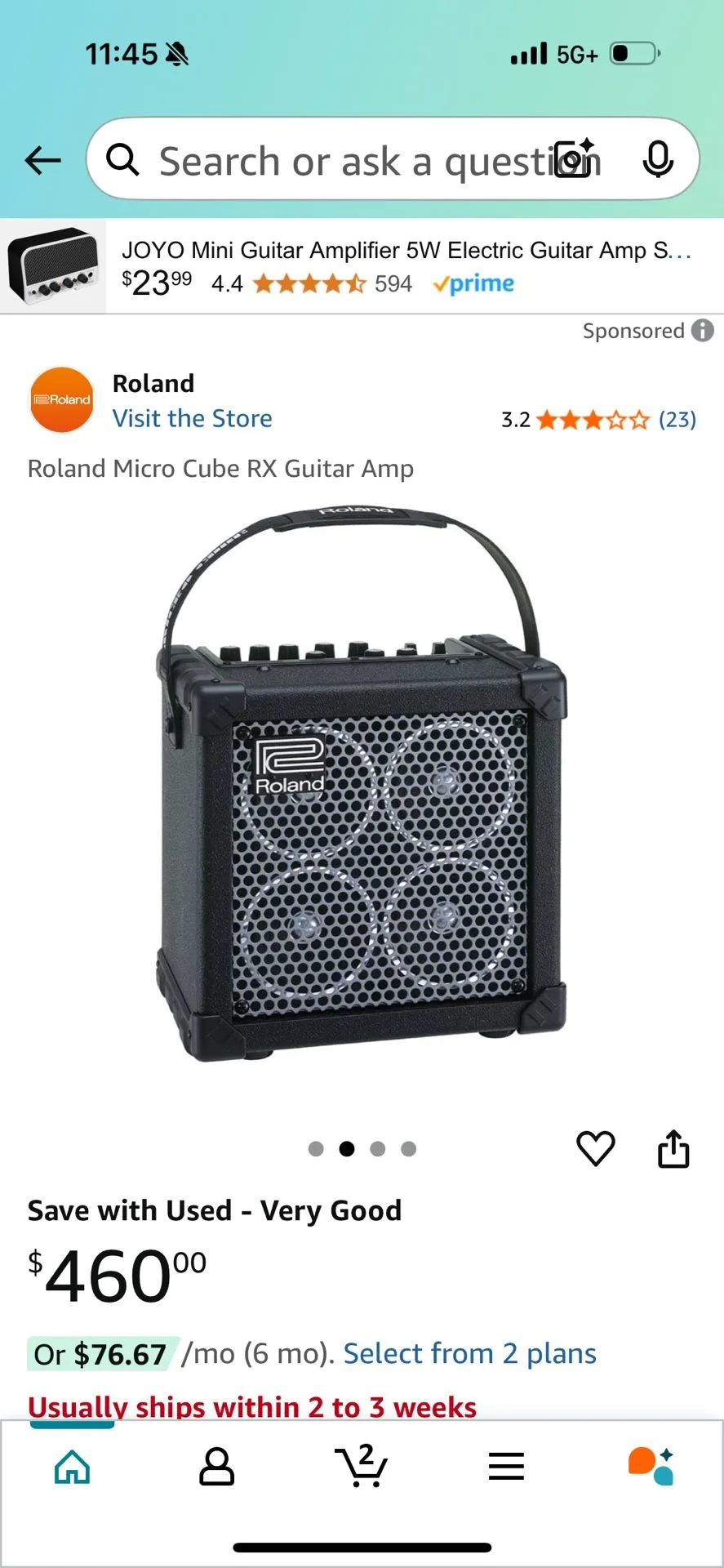Tap the Amazon home icon
This screenshot has width=724, height=1568.
coord(72,1466)
